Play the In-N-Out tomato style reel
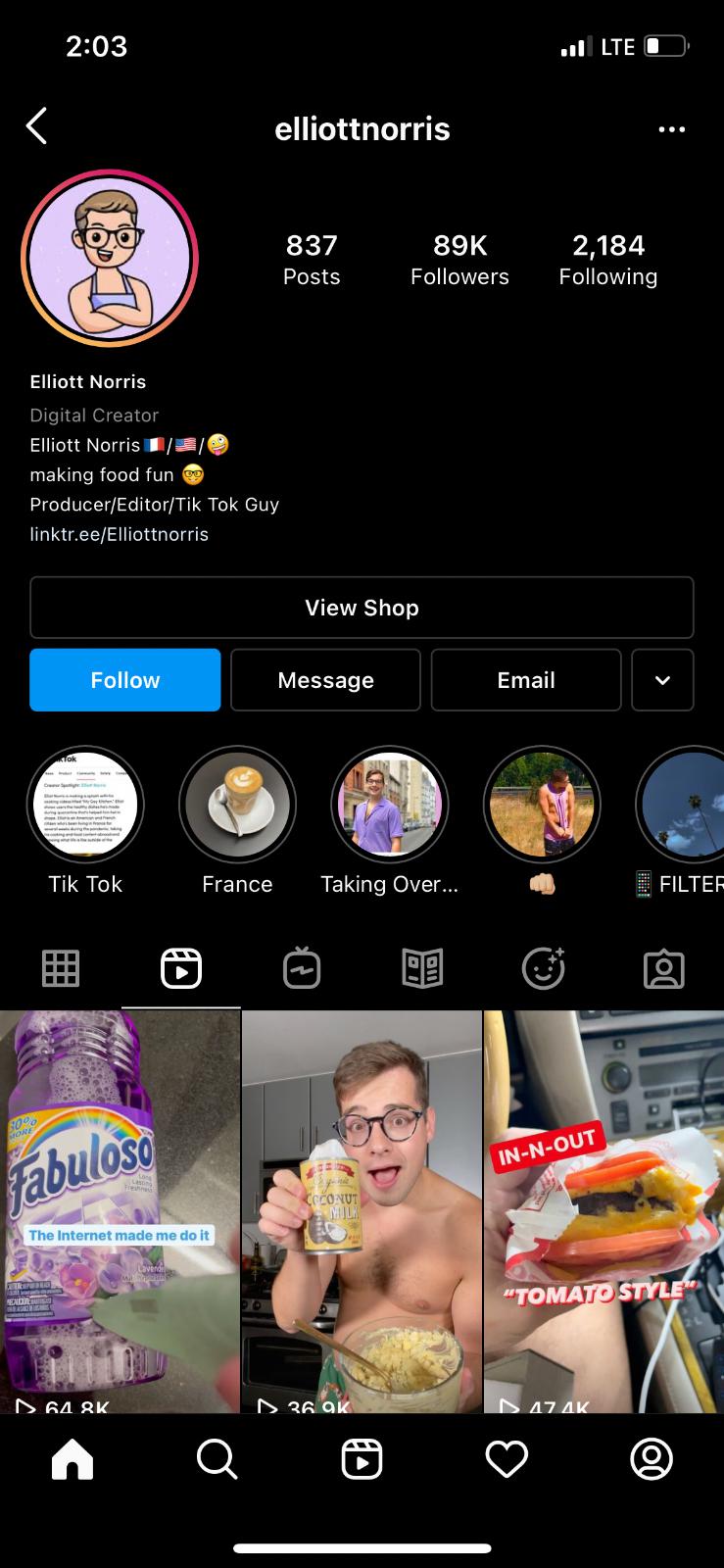724x1568 pixels. click(x=603, y=1210)
